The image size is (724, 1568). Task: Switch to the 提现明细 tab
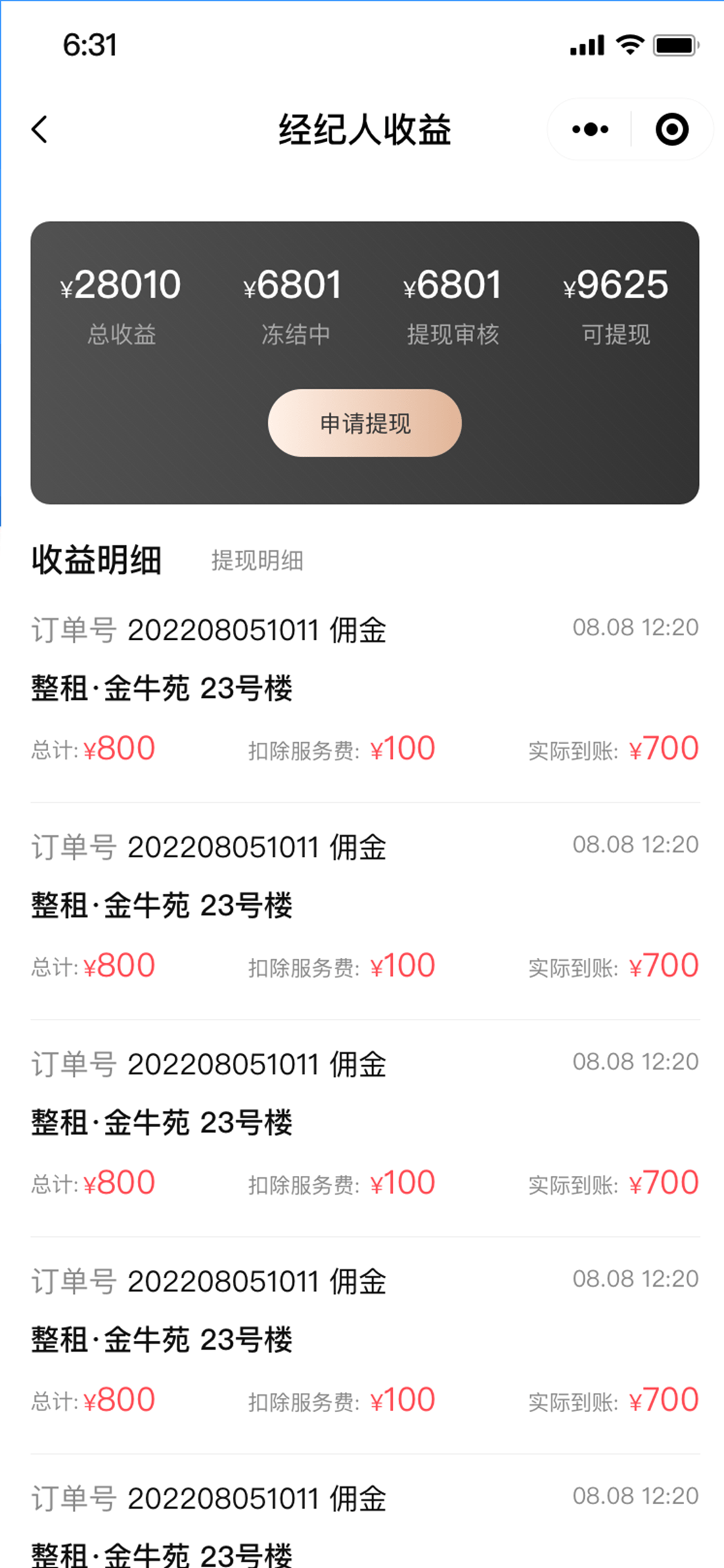coord(257,560)
